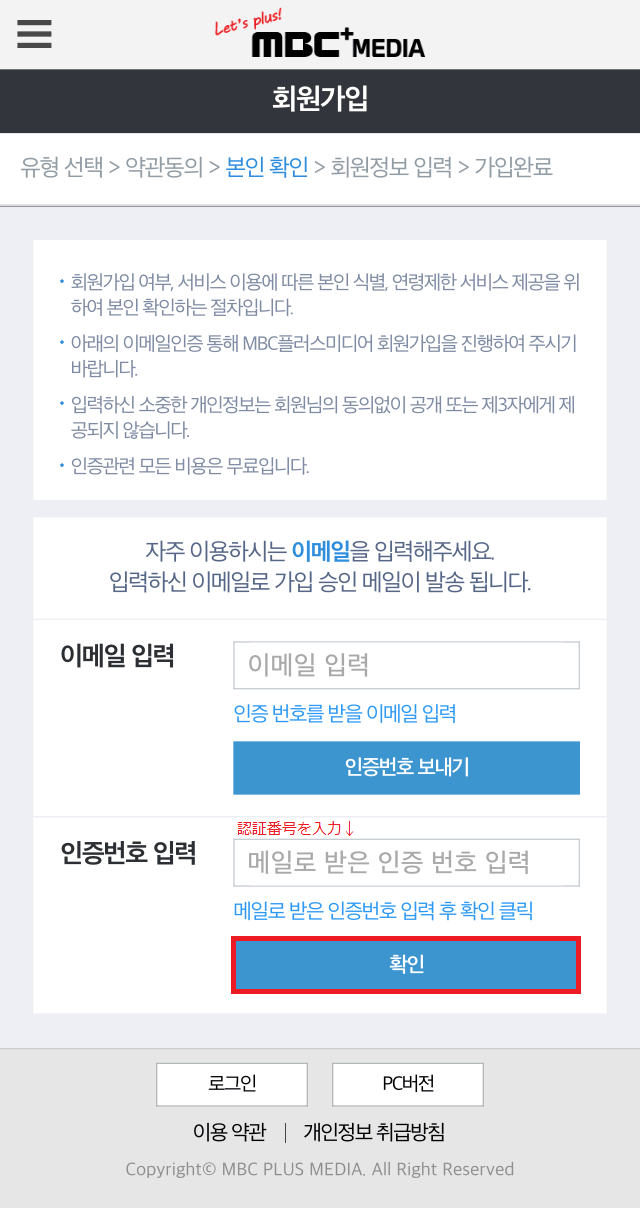Open 개인정보 취급방침 privacy policy
Viewport: 640px width, 1208px height.
coord(374,1132)
